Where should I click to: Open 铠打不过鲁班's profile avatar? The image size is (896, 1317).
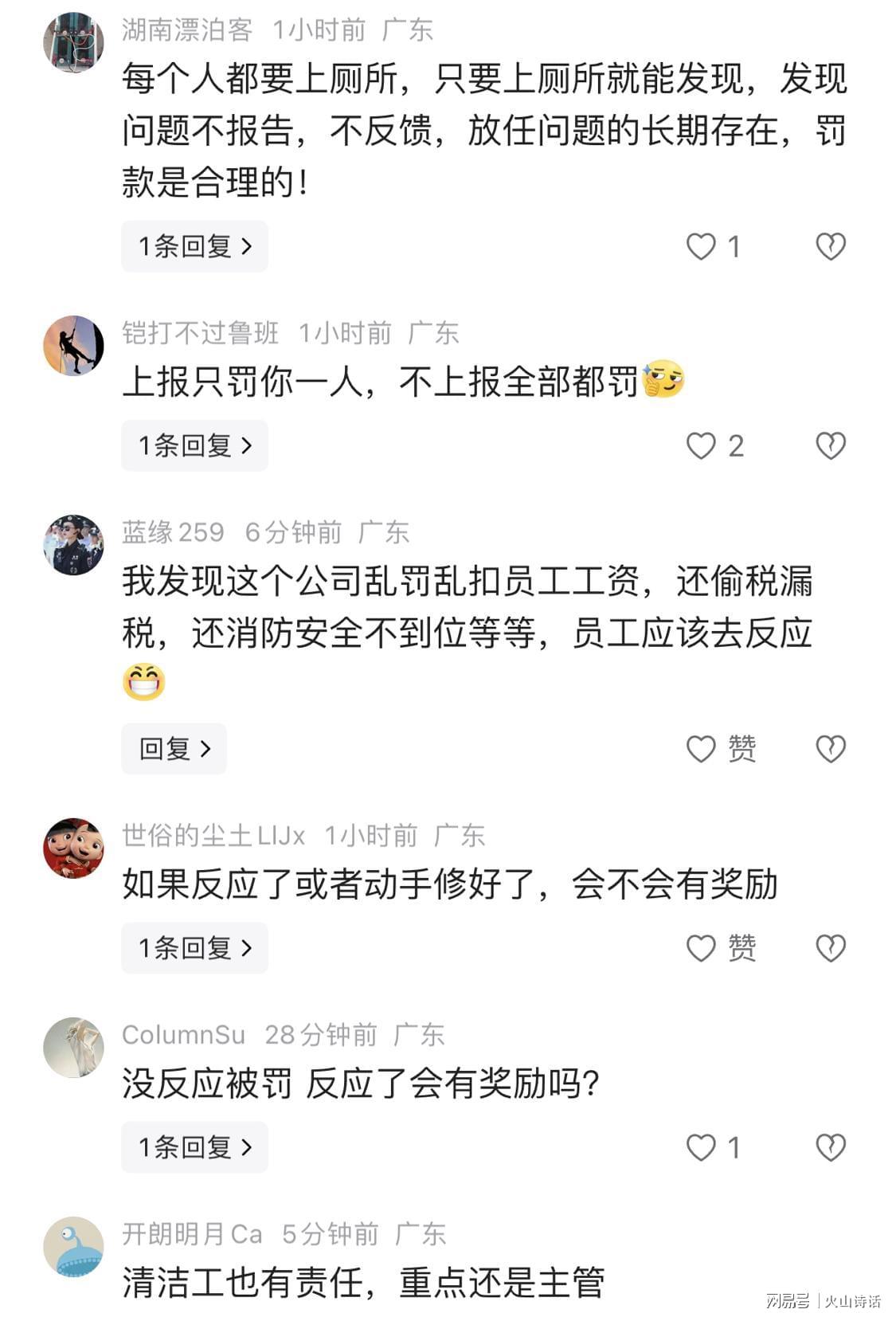(73, 345)
